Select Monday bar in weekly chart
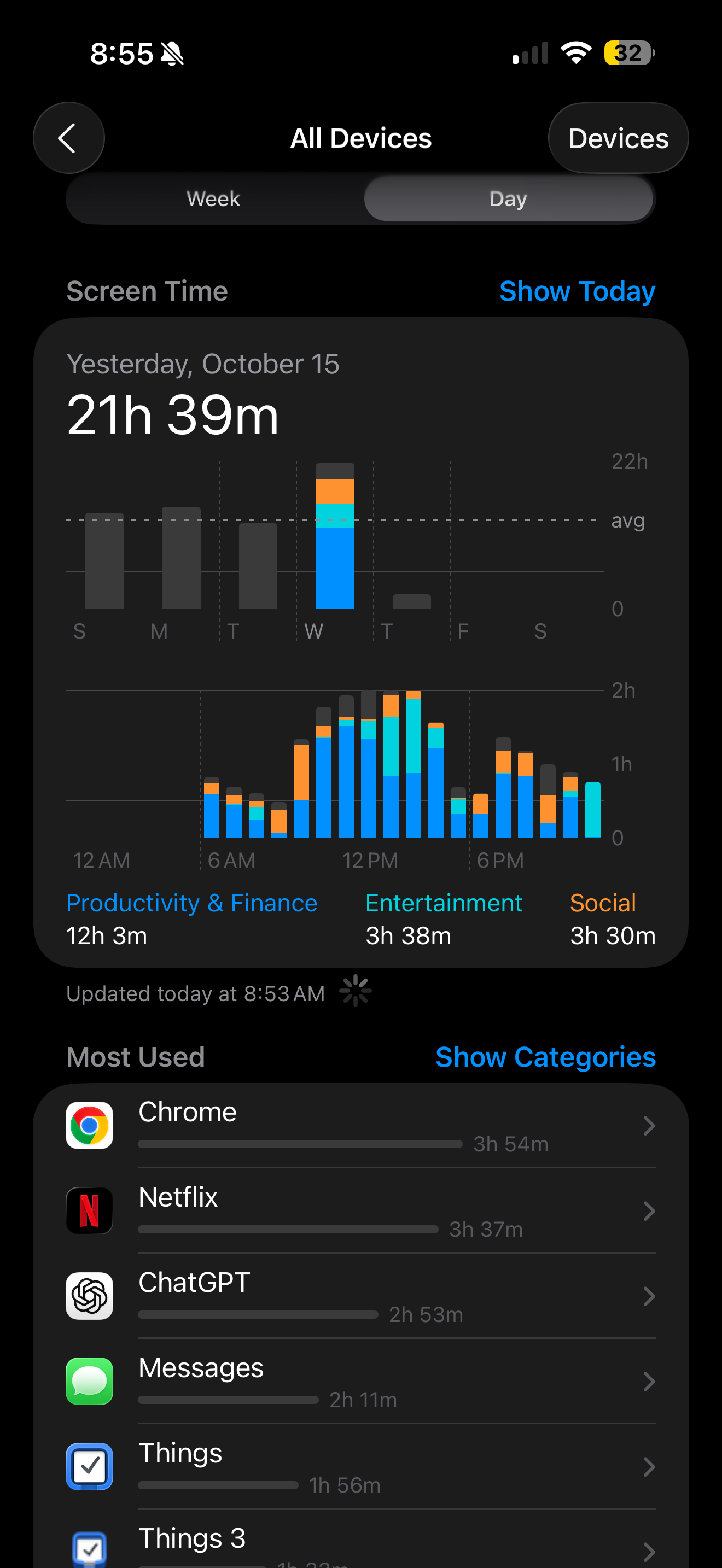 pos(182,558)
